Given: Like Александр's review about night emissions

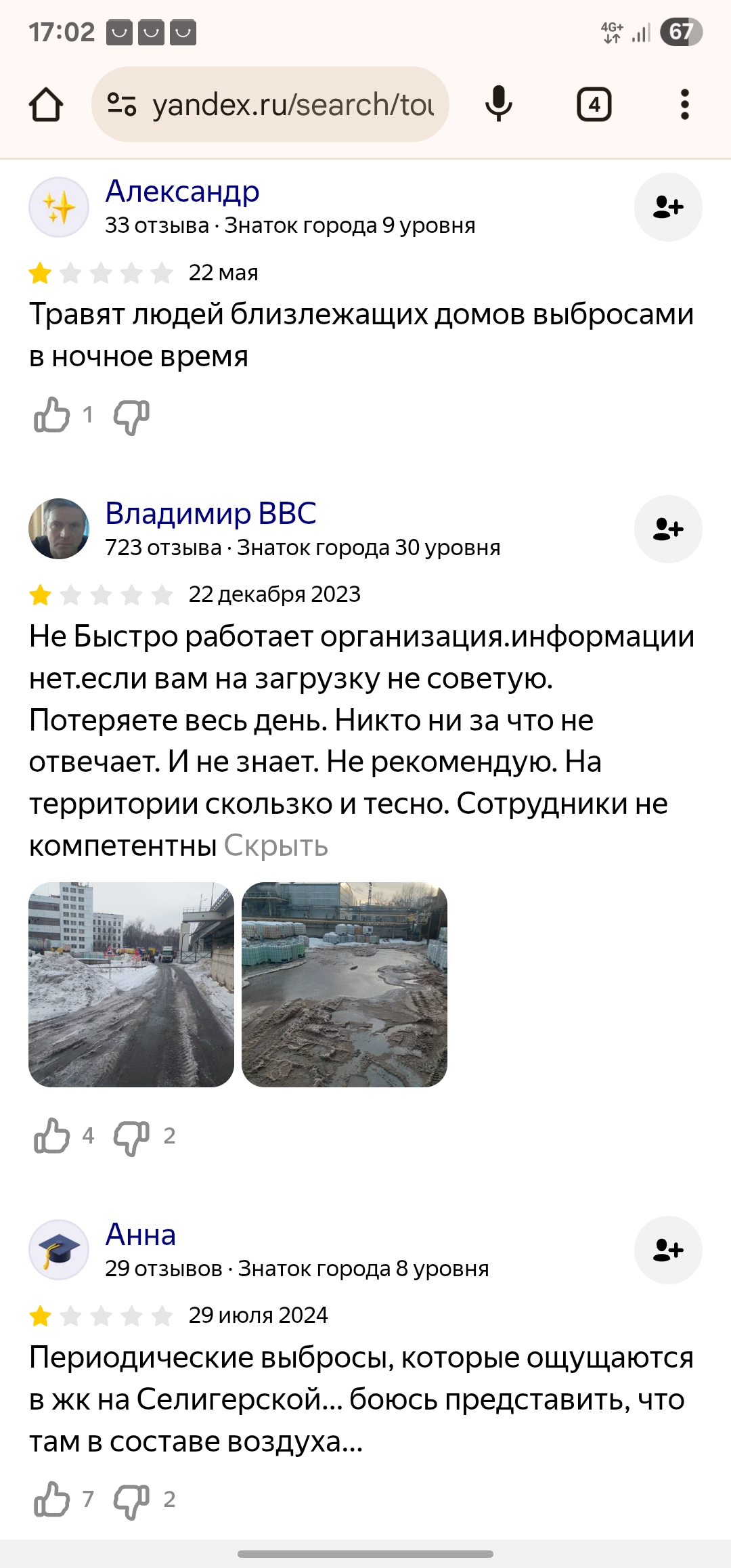Looking at the screenshot, I should [52, 415].
